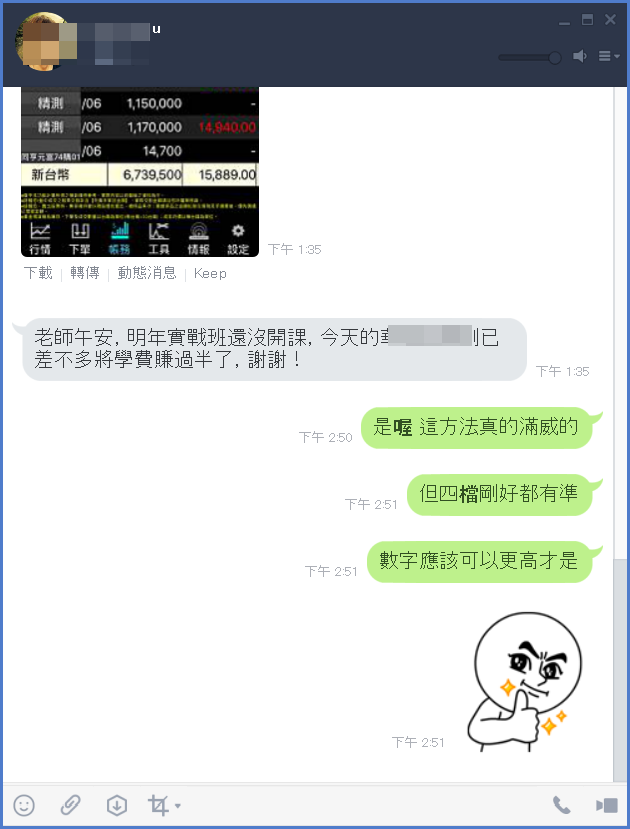The width and height of the screenshot is (630, 829).
Task: Forward the image with 轉傳
Action: 85,273
